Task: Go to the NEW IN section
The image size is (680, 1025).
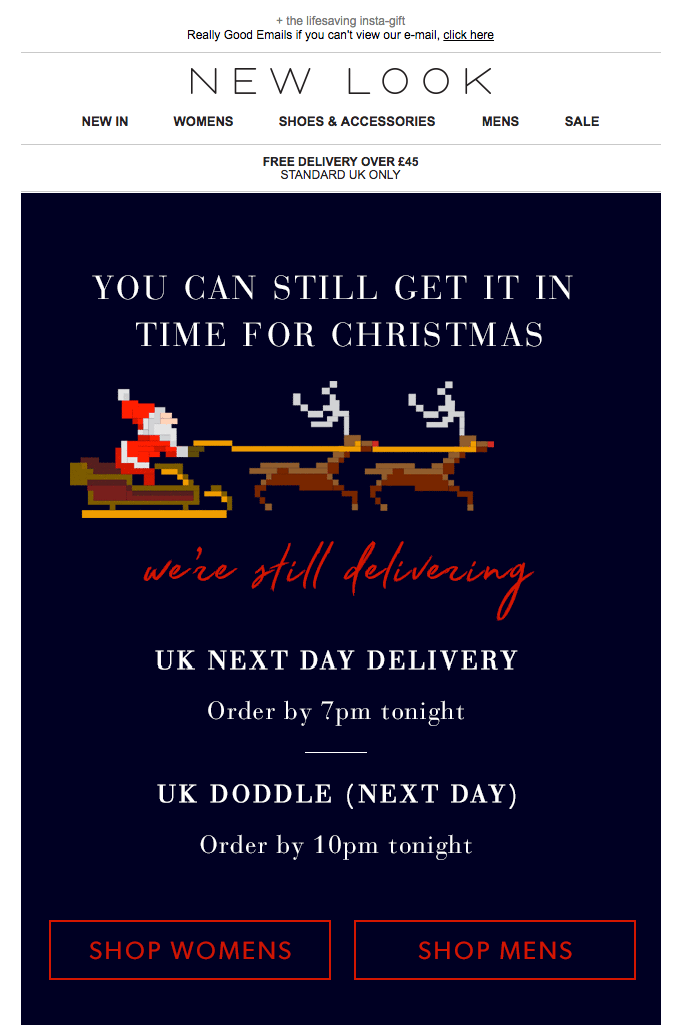Action: pos(105,121)
